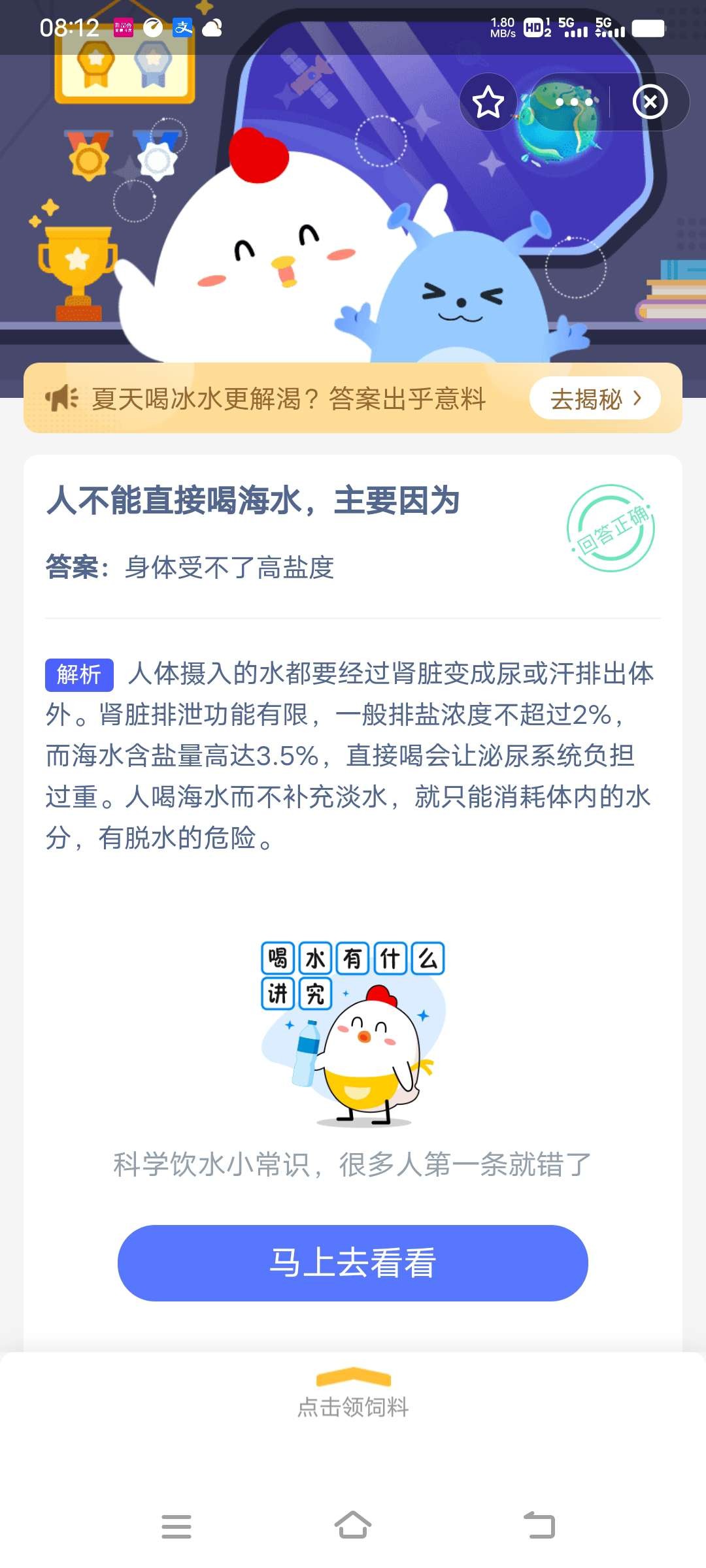Go back using the system back button
This screenshot has height=1568, width=706.
[x=540, y=1527]
